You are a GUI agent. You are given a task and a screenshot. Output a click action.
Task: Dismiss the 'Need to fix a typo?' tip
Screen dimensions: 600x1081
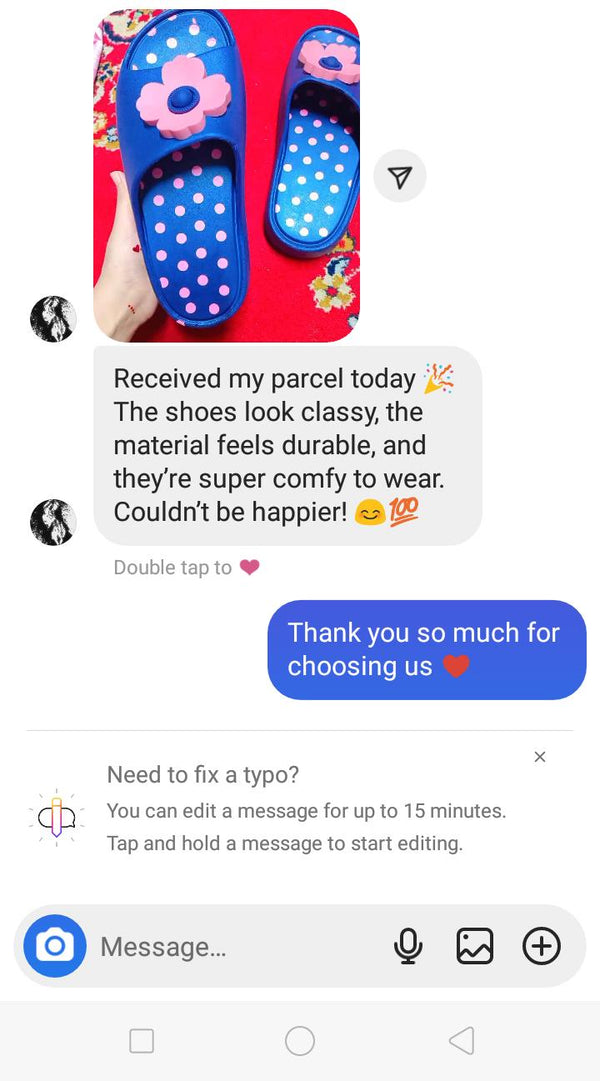click(540, 757)
